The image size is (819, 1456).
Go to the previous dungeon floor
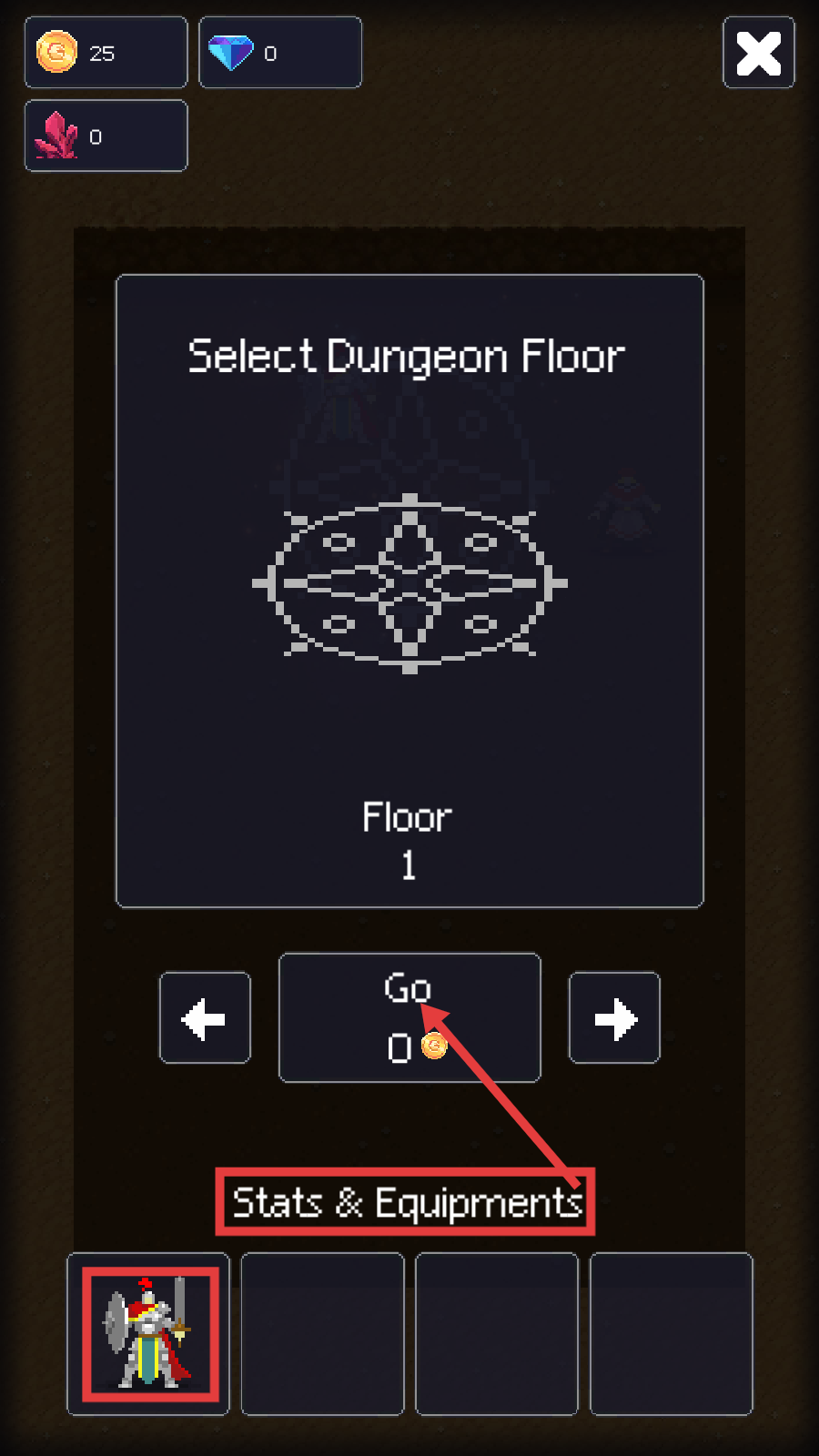pyautogui.click(x=205, y=1017)
